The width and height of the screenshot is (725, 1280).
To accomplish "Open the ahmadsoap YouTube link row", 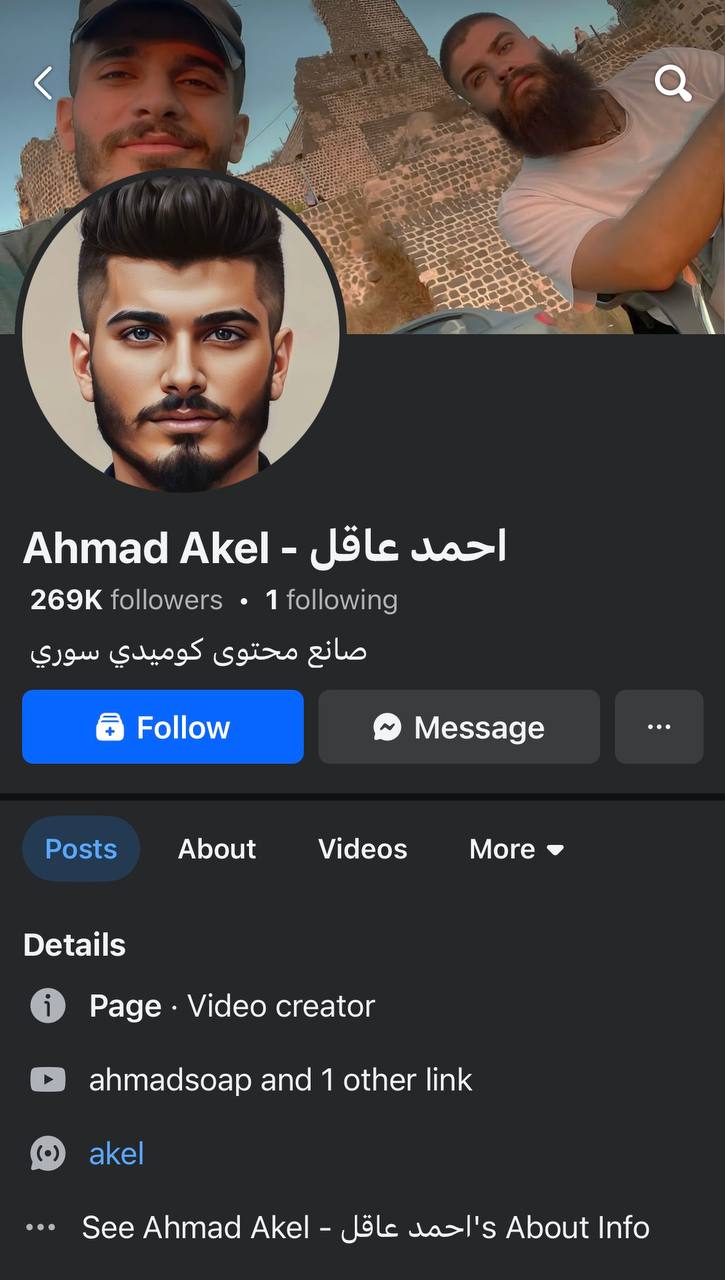I will click(x=280, y=1080).
